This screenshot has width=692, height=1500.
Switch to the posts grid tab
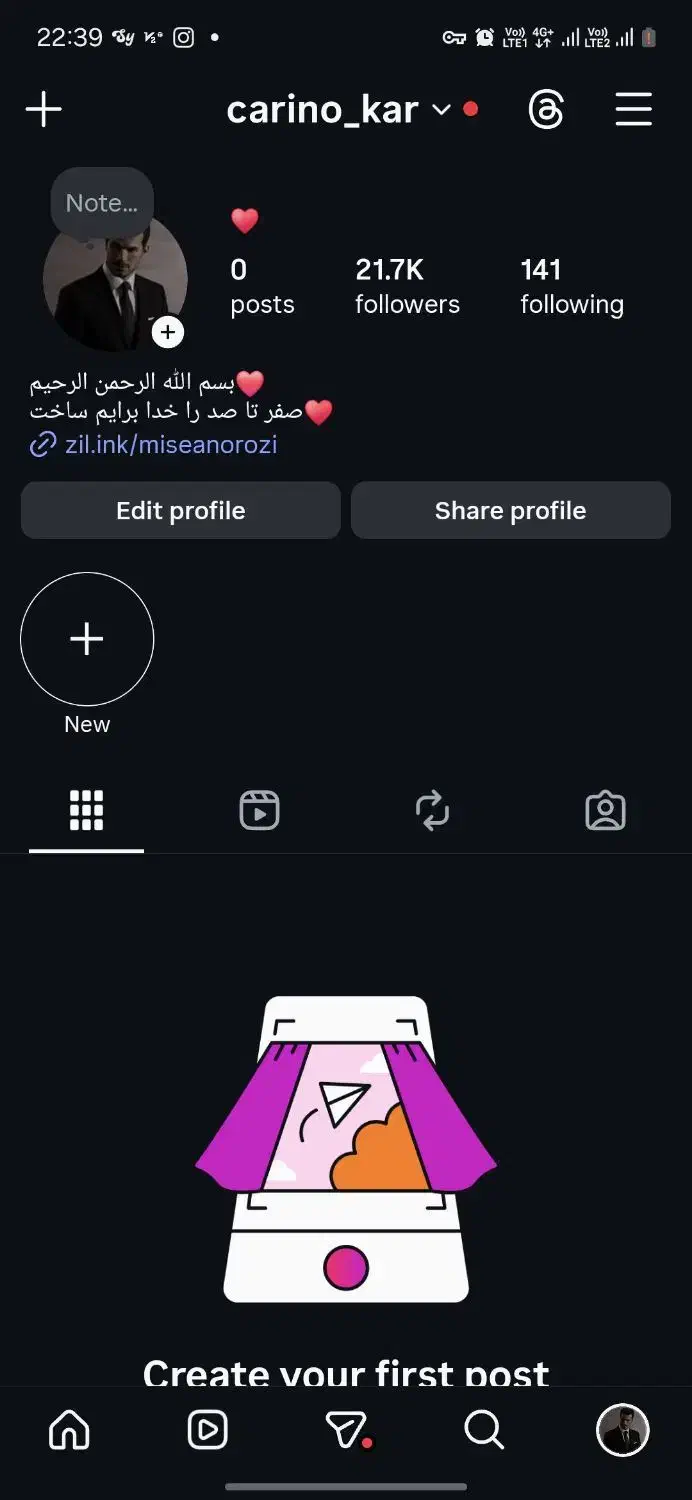coord(87,810)
